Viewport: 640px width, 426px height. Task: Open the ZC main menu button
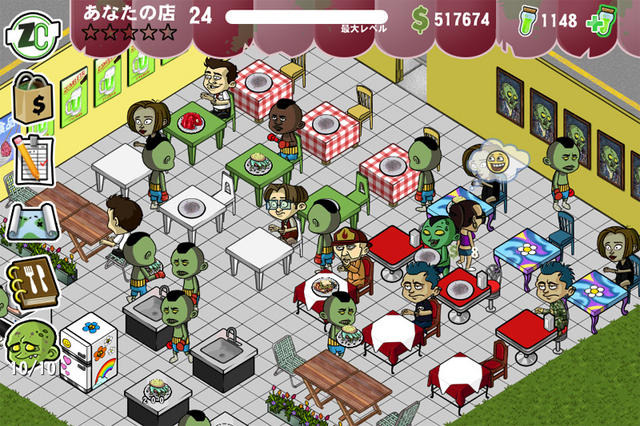(33, 35)
